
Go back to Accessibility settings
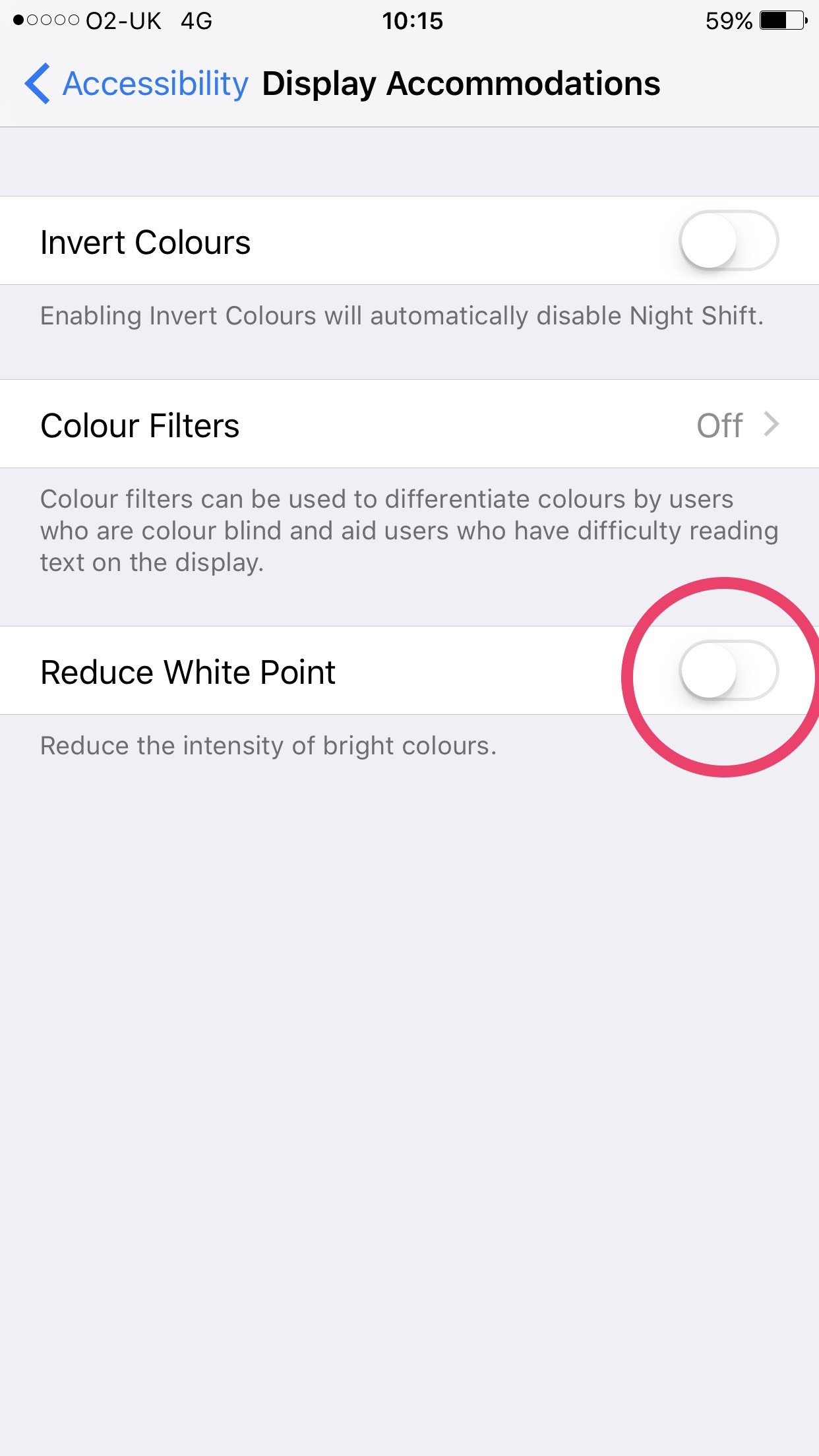point(135,84)
